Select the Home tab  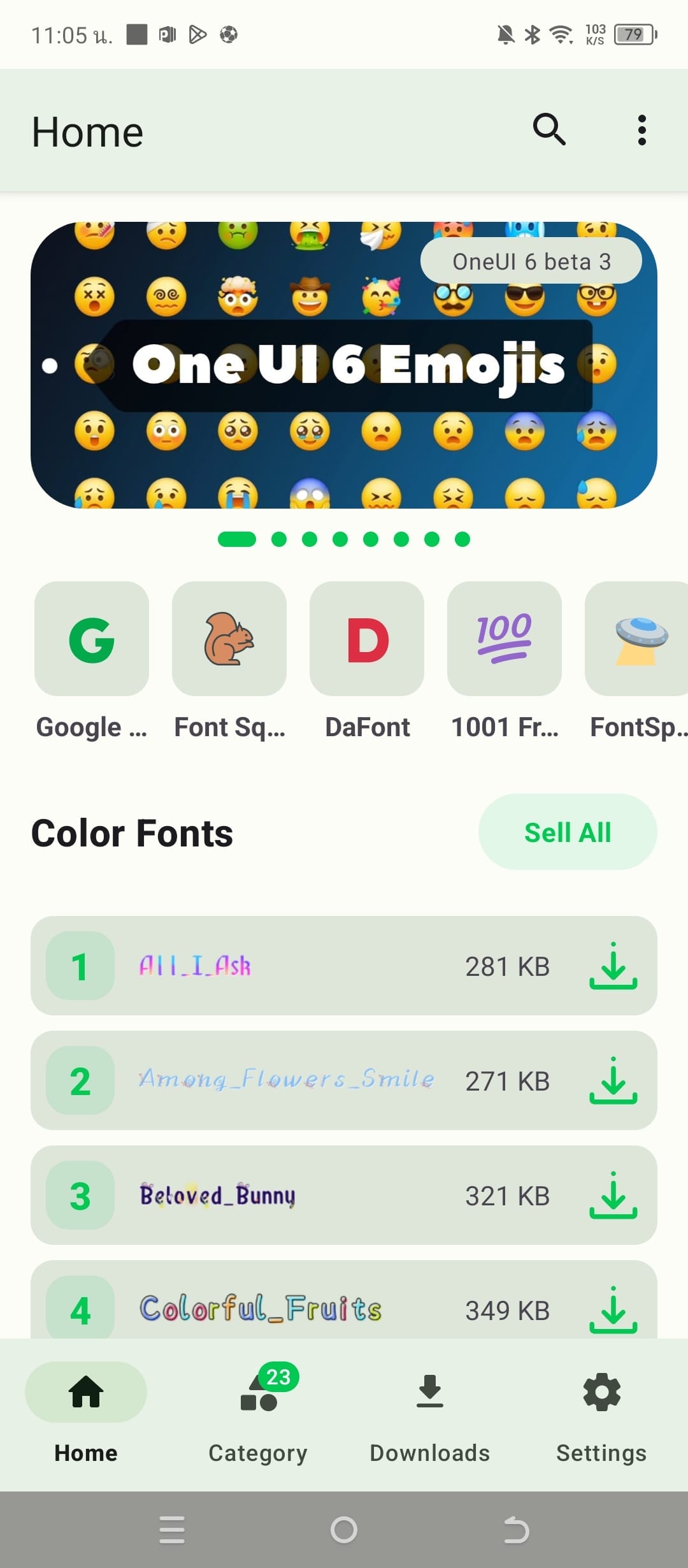(x=86, y=1415)
